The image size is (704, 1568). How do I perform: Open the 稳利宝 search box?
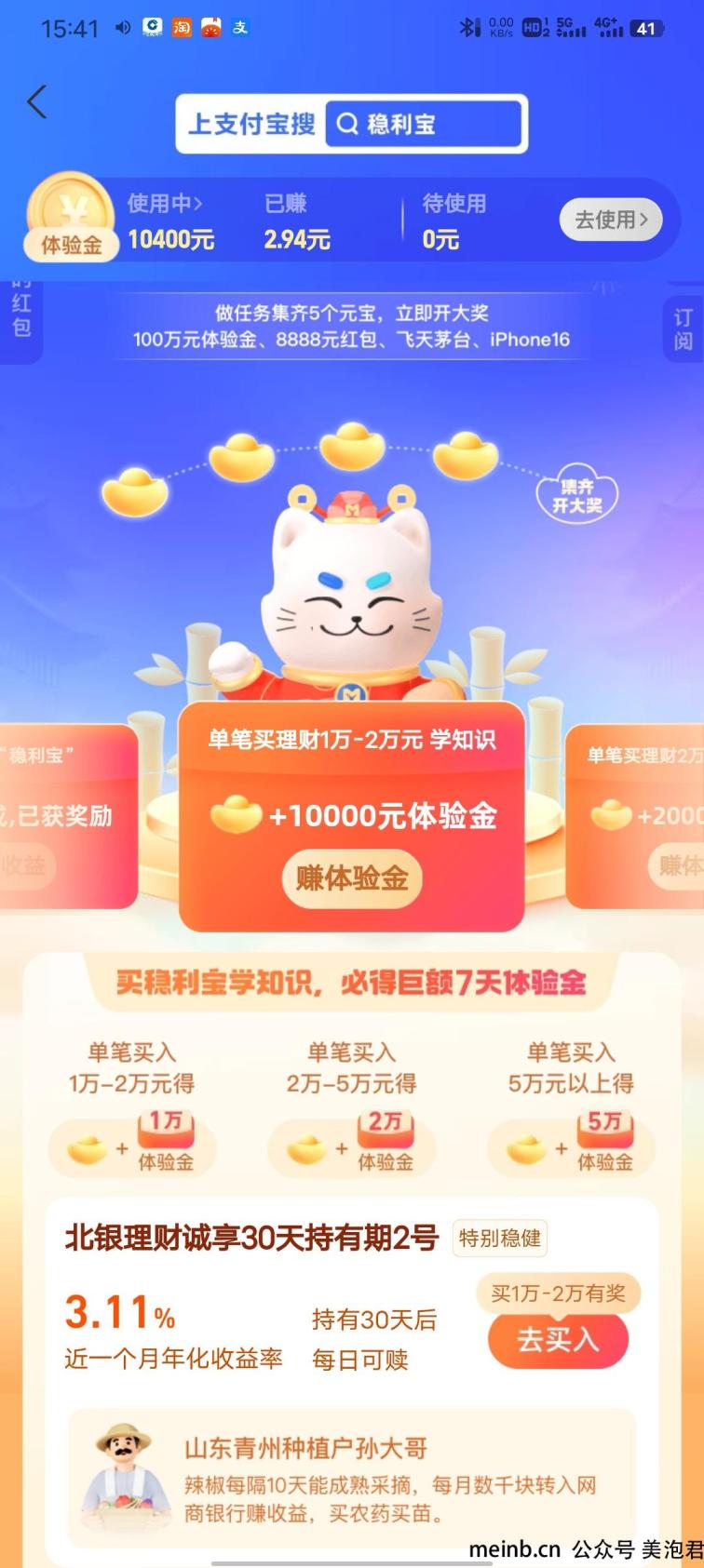click(x=424, y=124)
